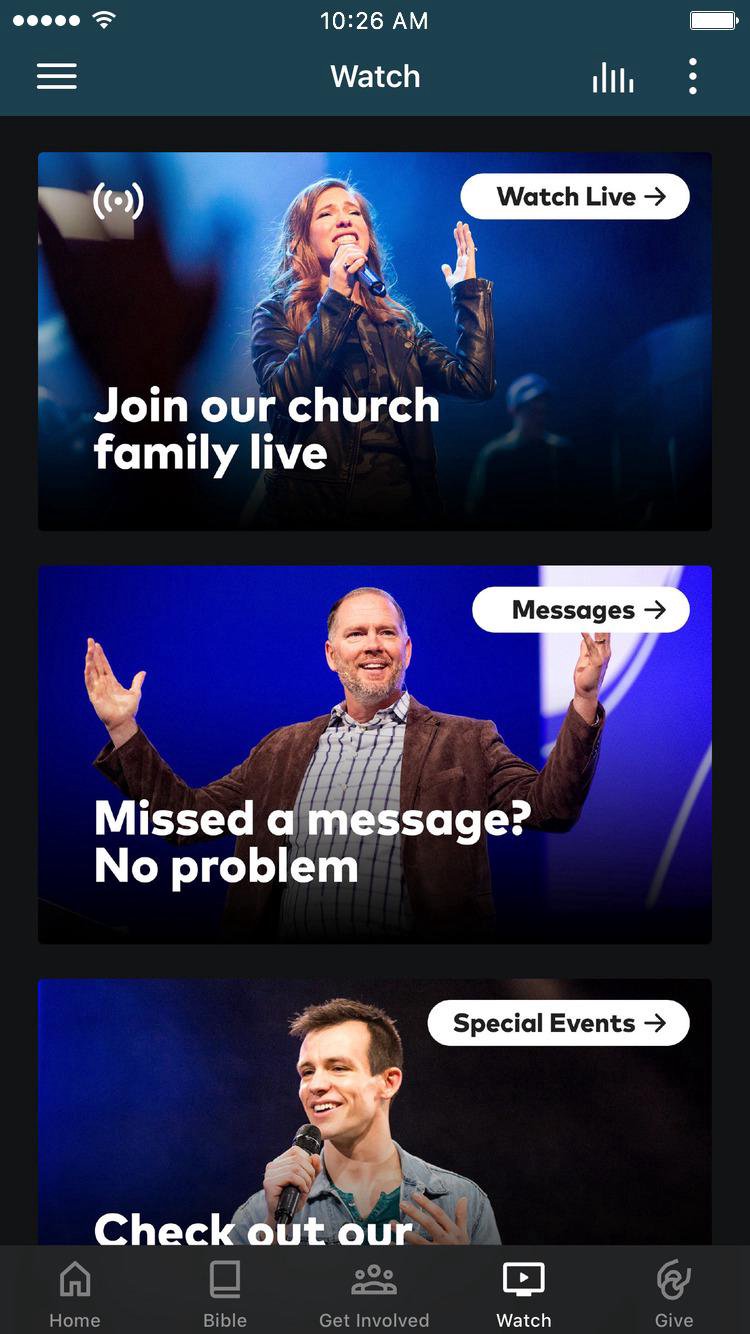Select the Special Events button
The image size is (750, 1334).
tap(559, 1023)
